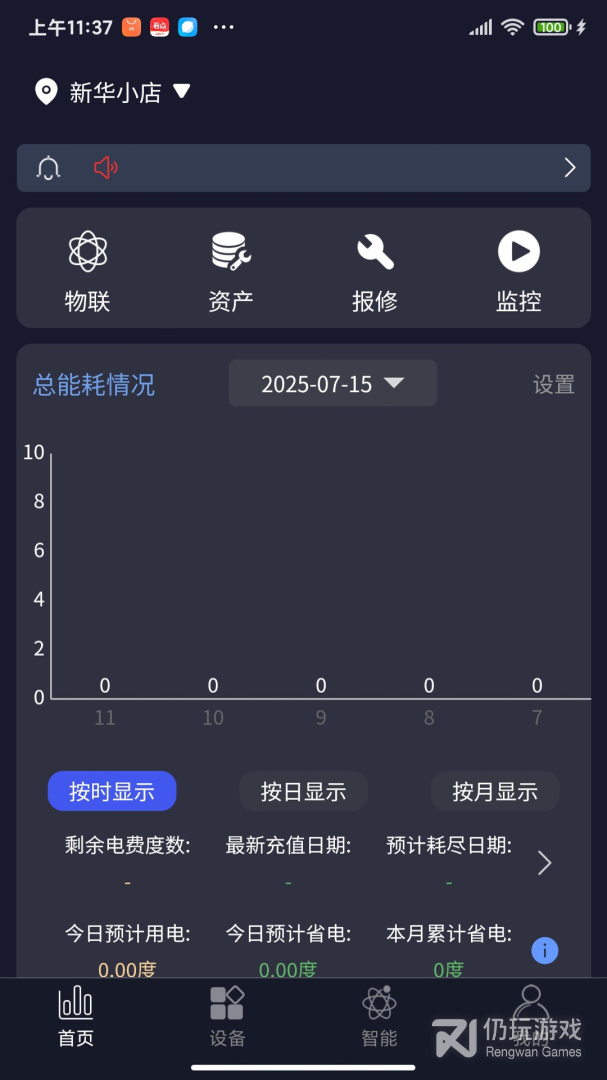Open the 新华小店 store selector
The height and width of the screenshot is (1080, 607).
[x=113, y=93]
